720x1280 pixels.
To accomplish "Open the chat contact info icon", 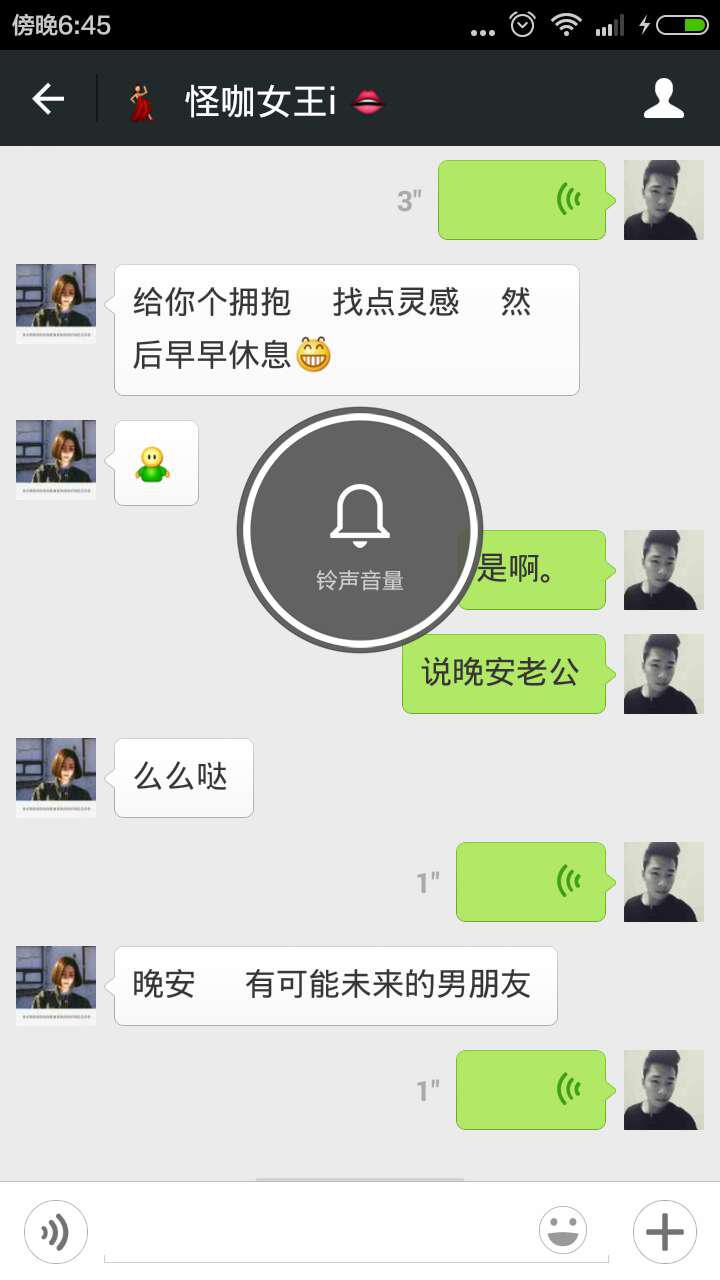I will (663, 99).
